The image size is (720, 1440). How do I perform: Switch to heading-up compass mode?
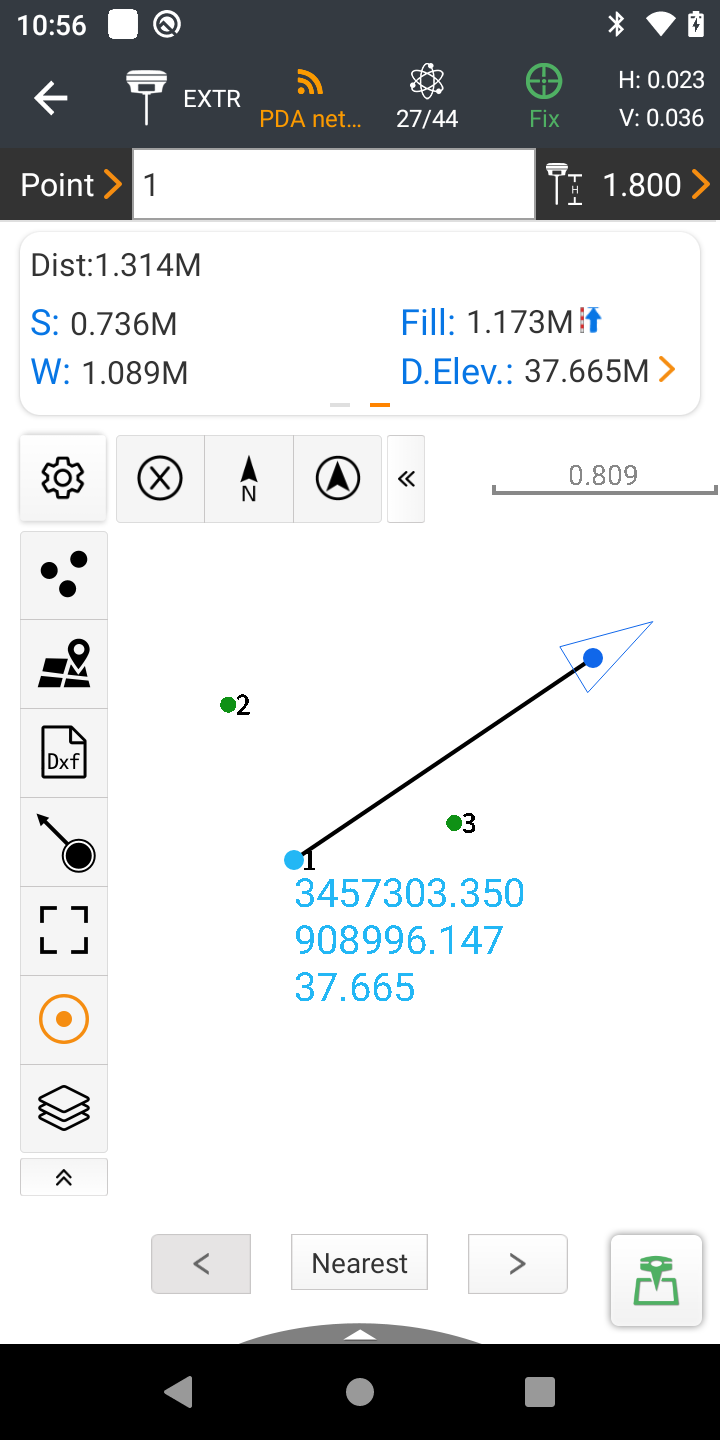(x=337, y=479)
